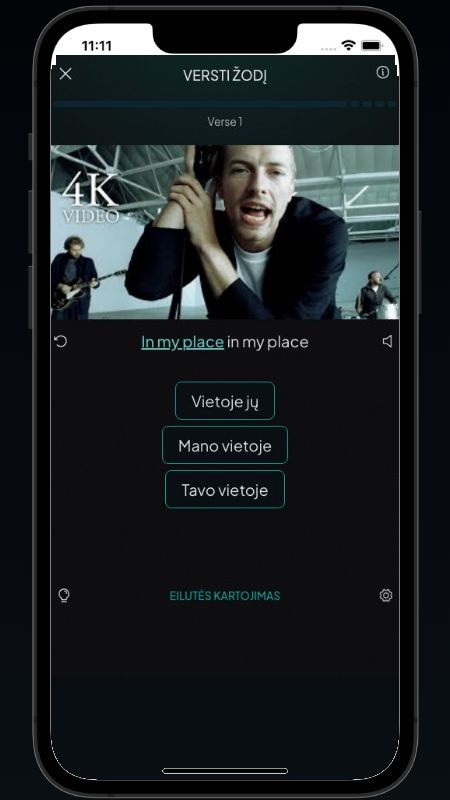Show a hint with the lightbulb icon
The height and width of the screenshot is (800, 450).
coord(64,595)
